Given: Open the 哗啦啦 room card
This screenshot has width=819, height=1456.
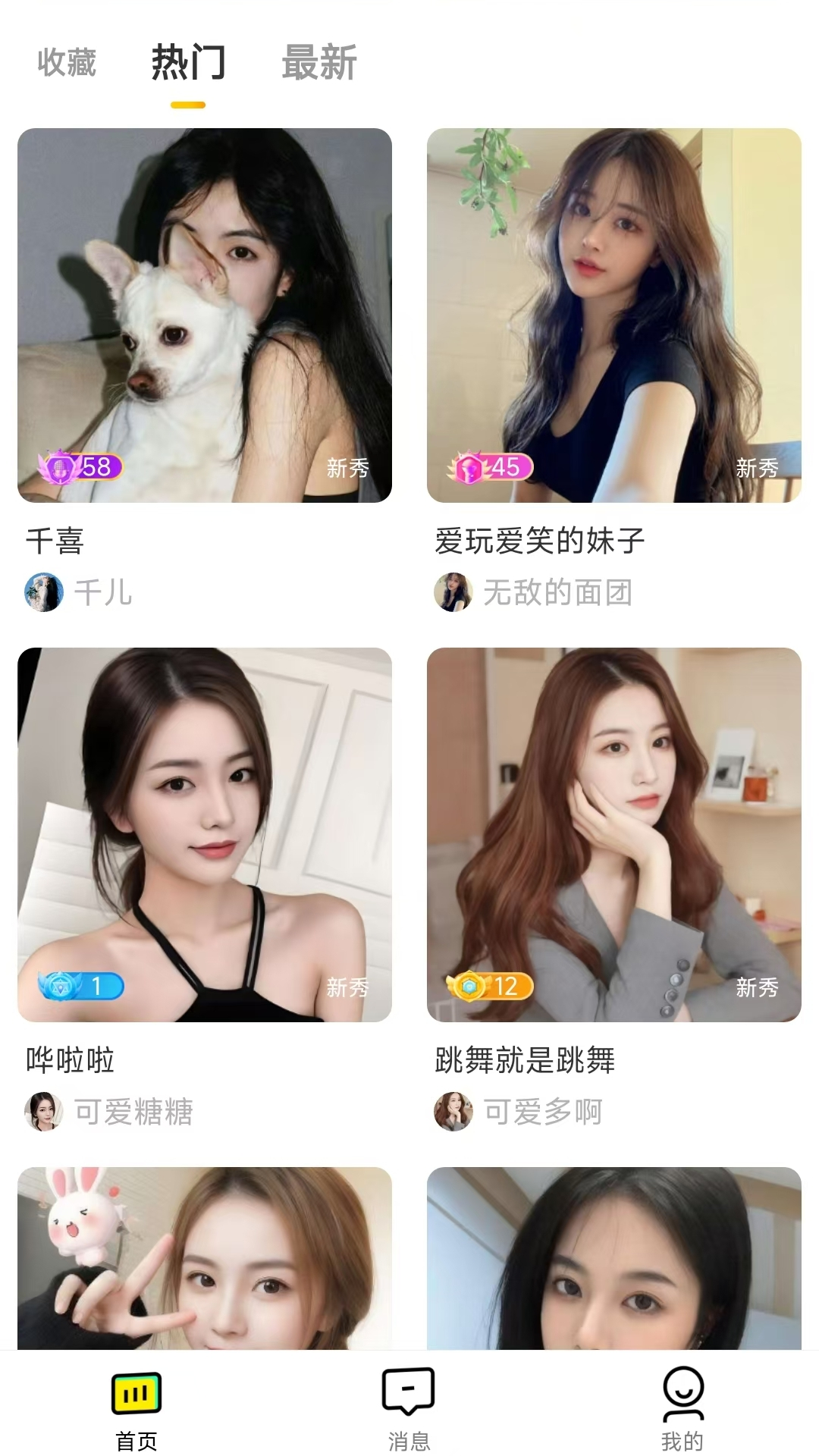Looking at the screenshot, I should click(205, 834).
